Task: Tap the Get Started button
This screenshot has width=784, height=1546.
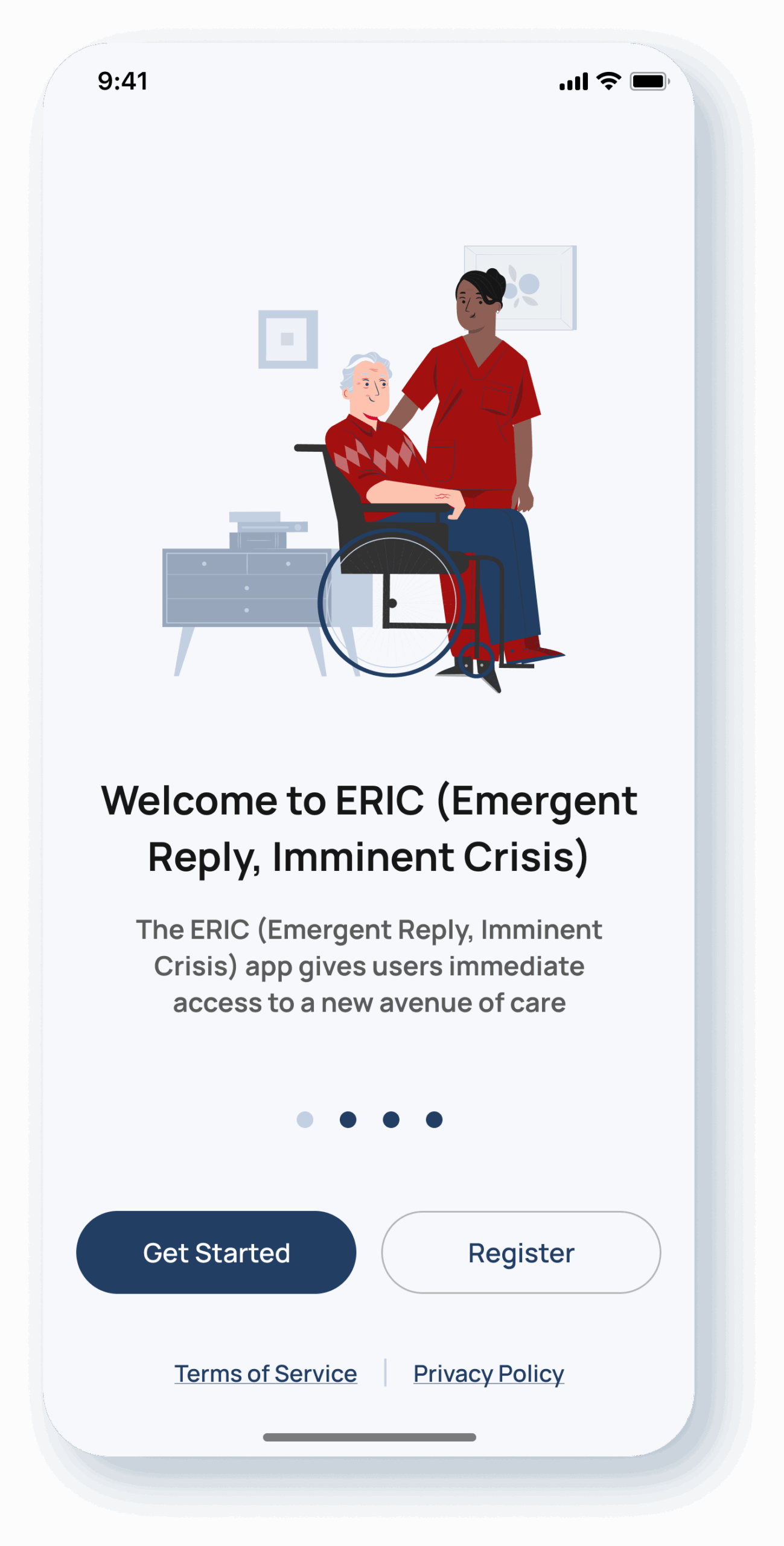Action: click(x=216, y=1252)
